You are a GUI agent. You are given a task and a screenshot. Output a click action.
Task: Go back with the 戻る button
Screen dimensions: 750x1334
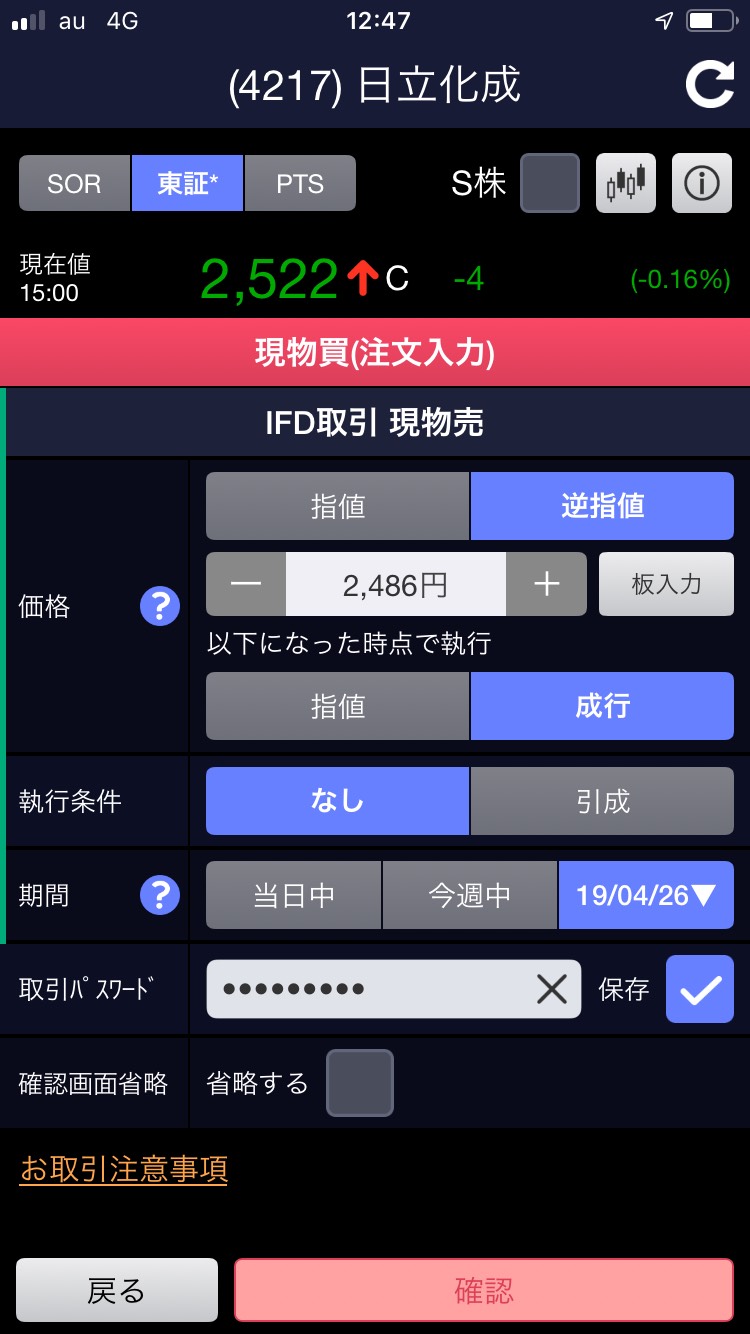click(117, 1291)
